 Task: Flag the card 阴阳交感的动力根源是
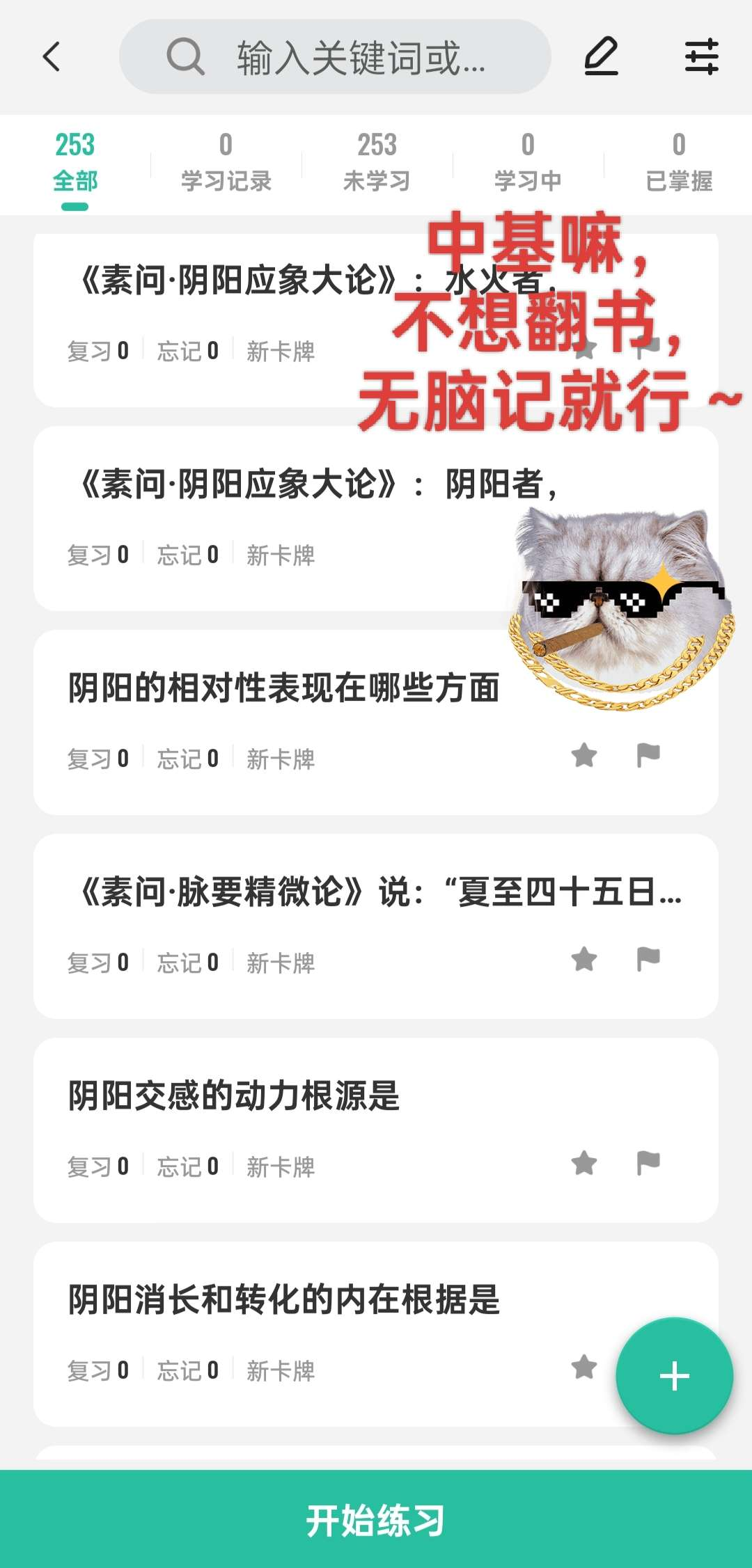coord(648,1162)
